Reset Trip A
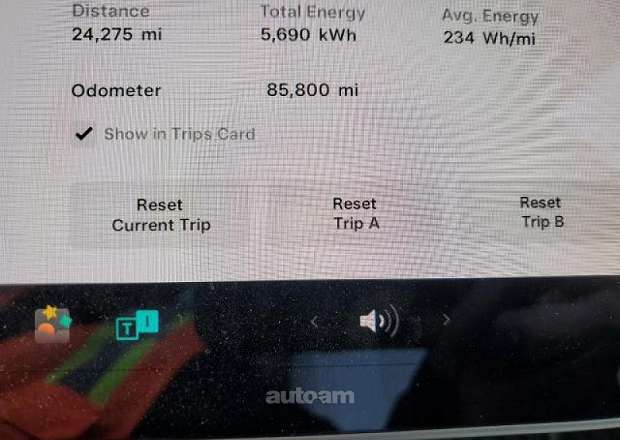 355,214
